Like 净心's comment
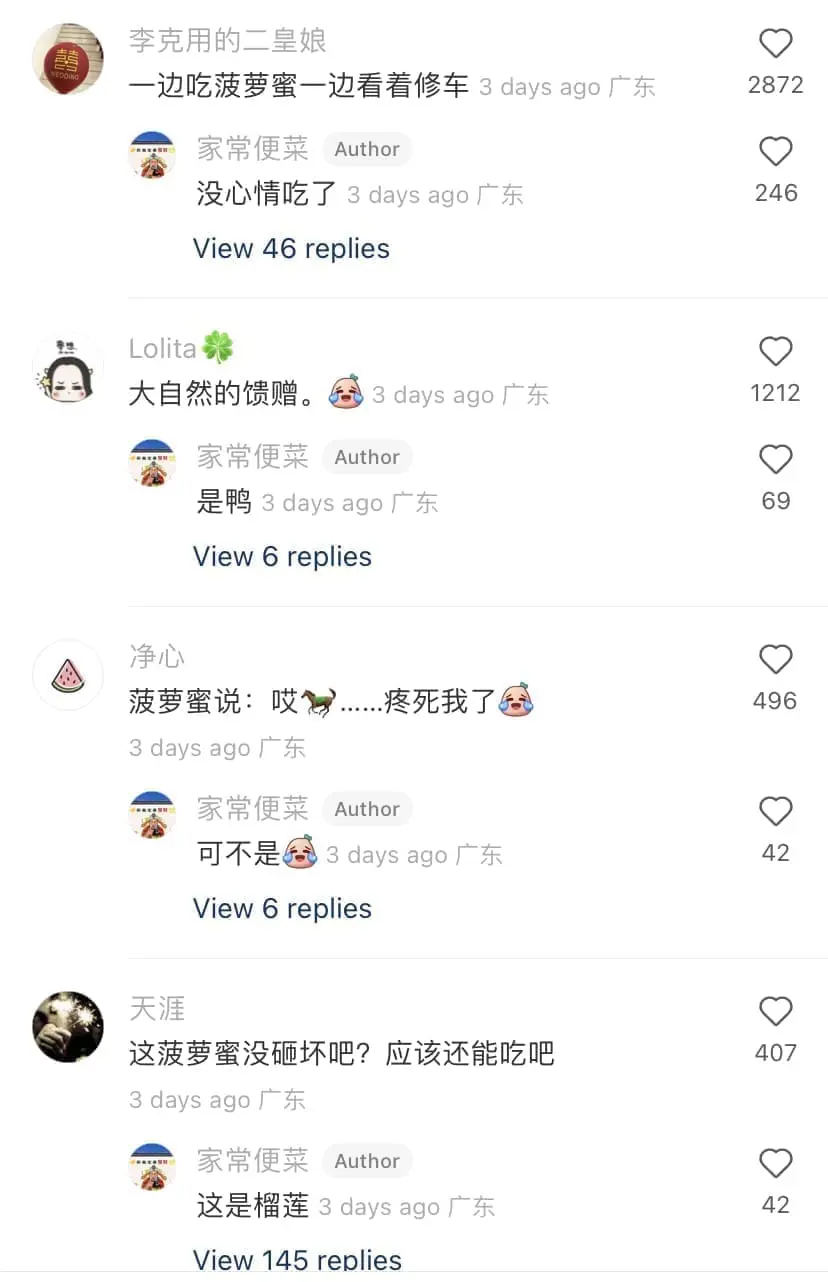 pos(776,660)
